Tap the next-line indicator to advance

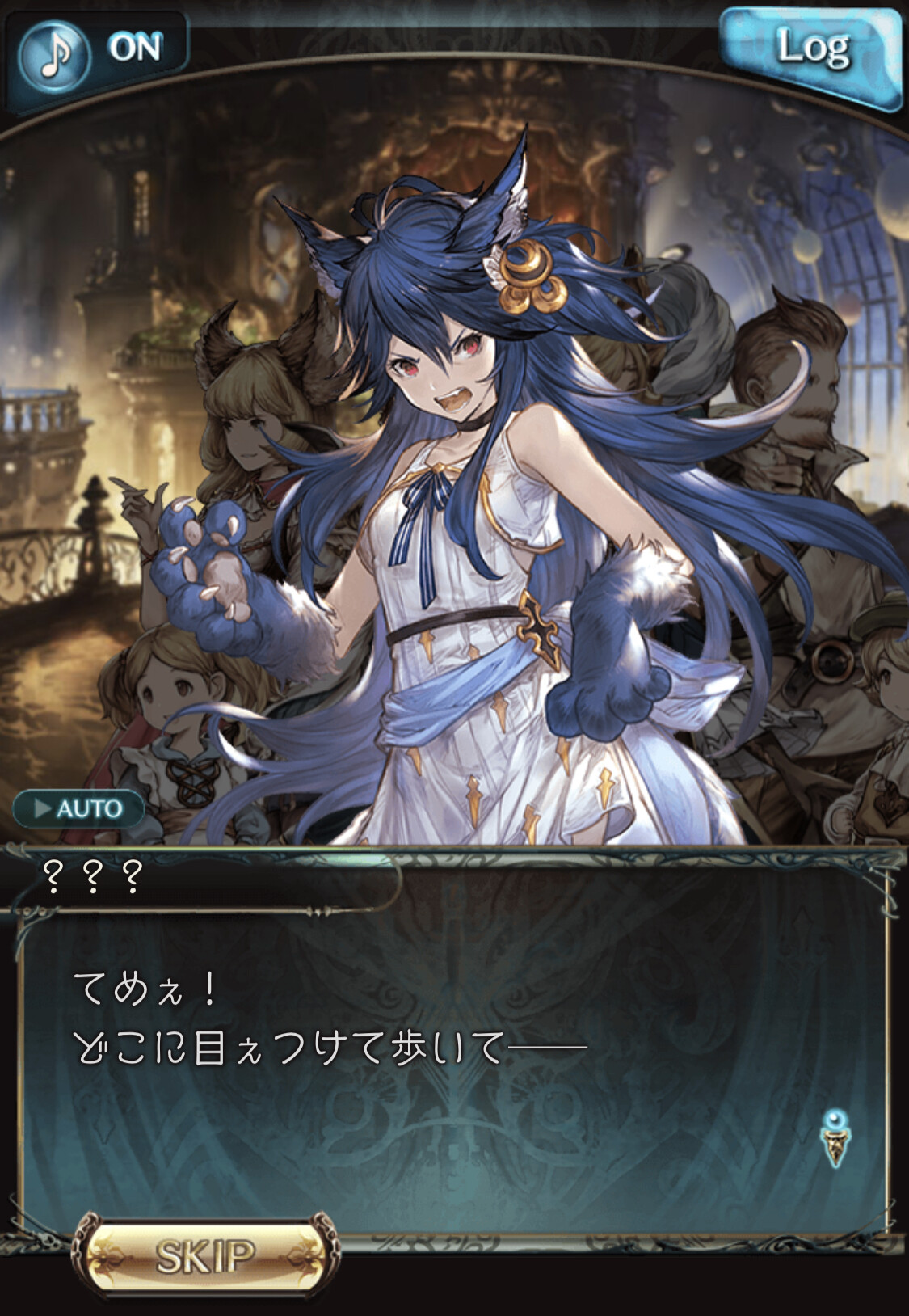835,1137
